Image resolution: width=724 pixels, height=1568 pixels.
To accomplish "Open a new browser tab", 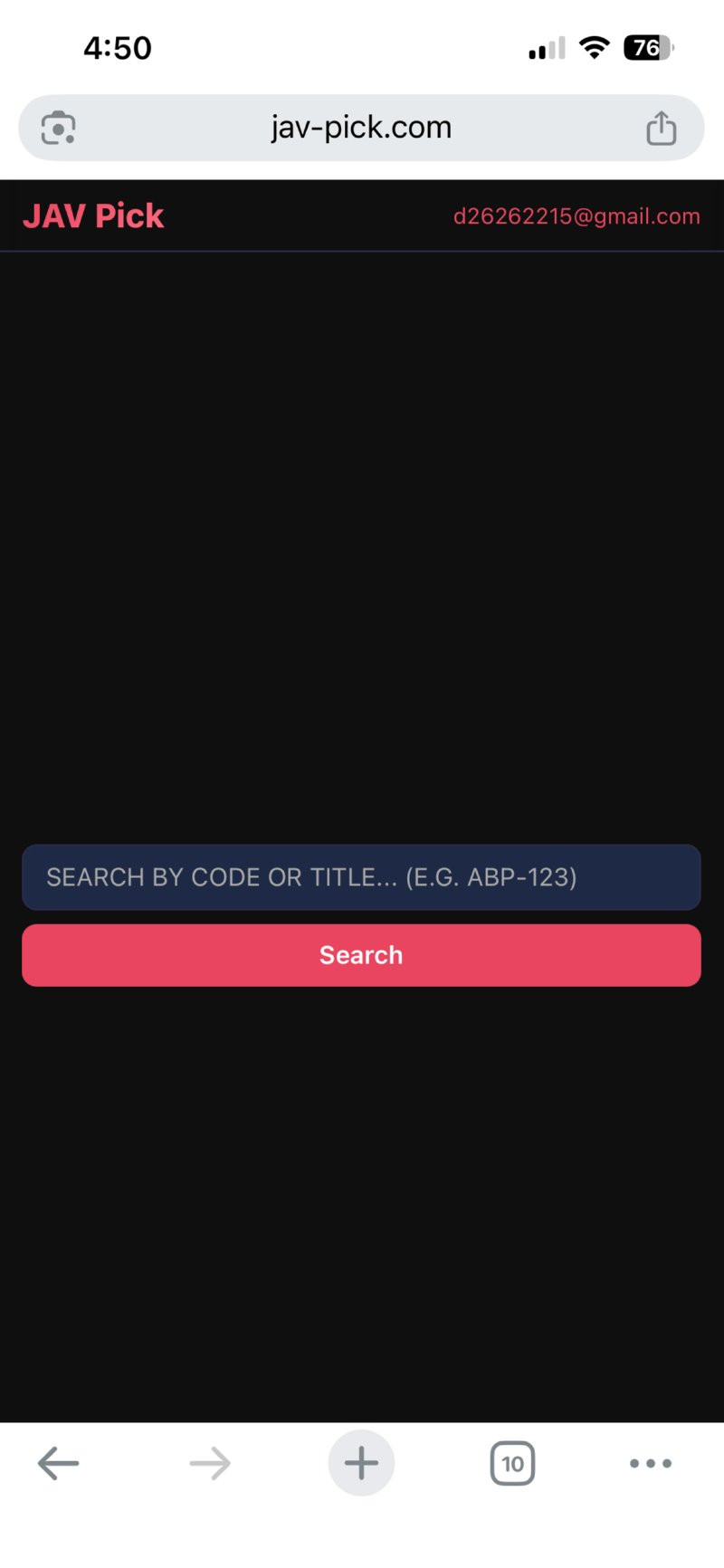I will click(x=361, y=1463).
